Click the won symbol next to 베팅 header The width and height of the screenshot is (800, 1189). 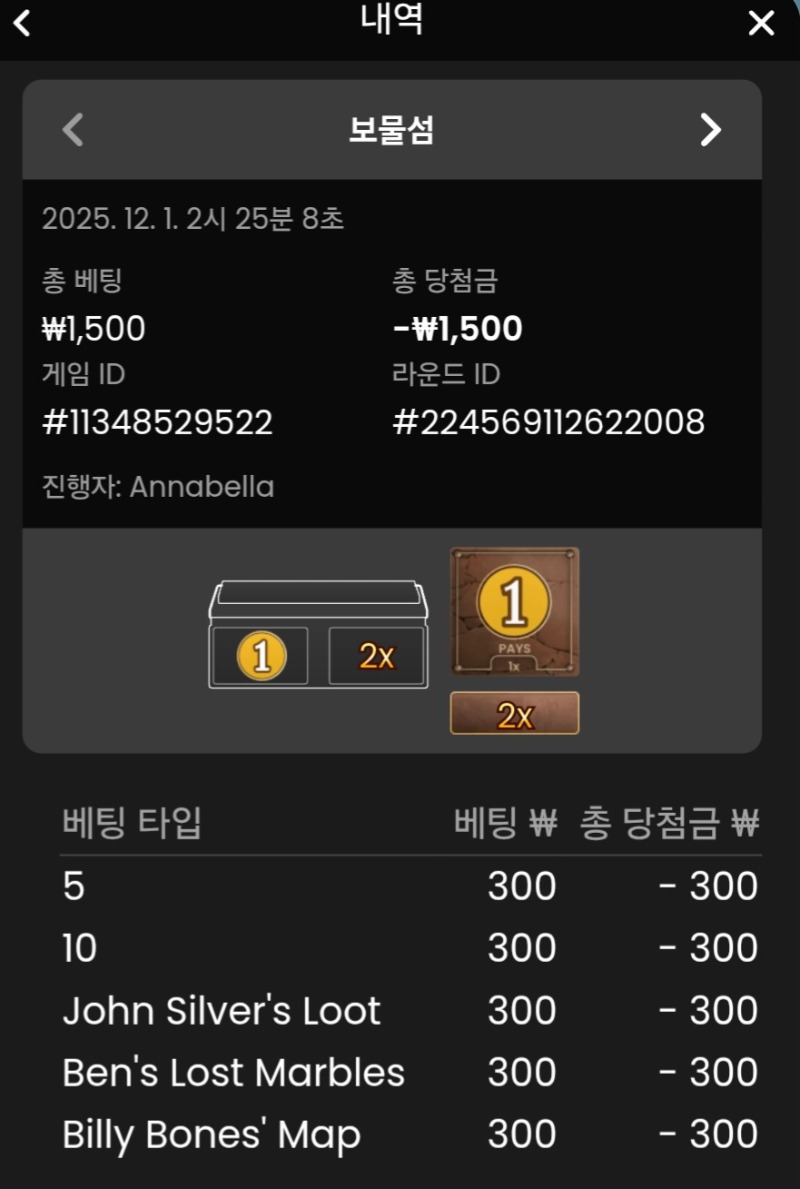point(545,821)
